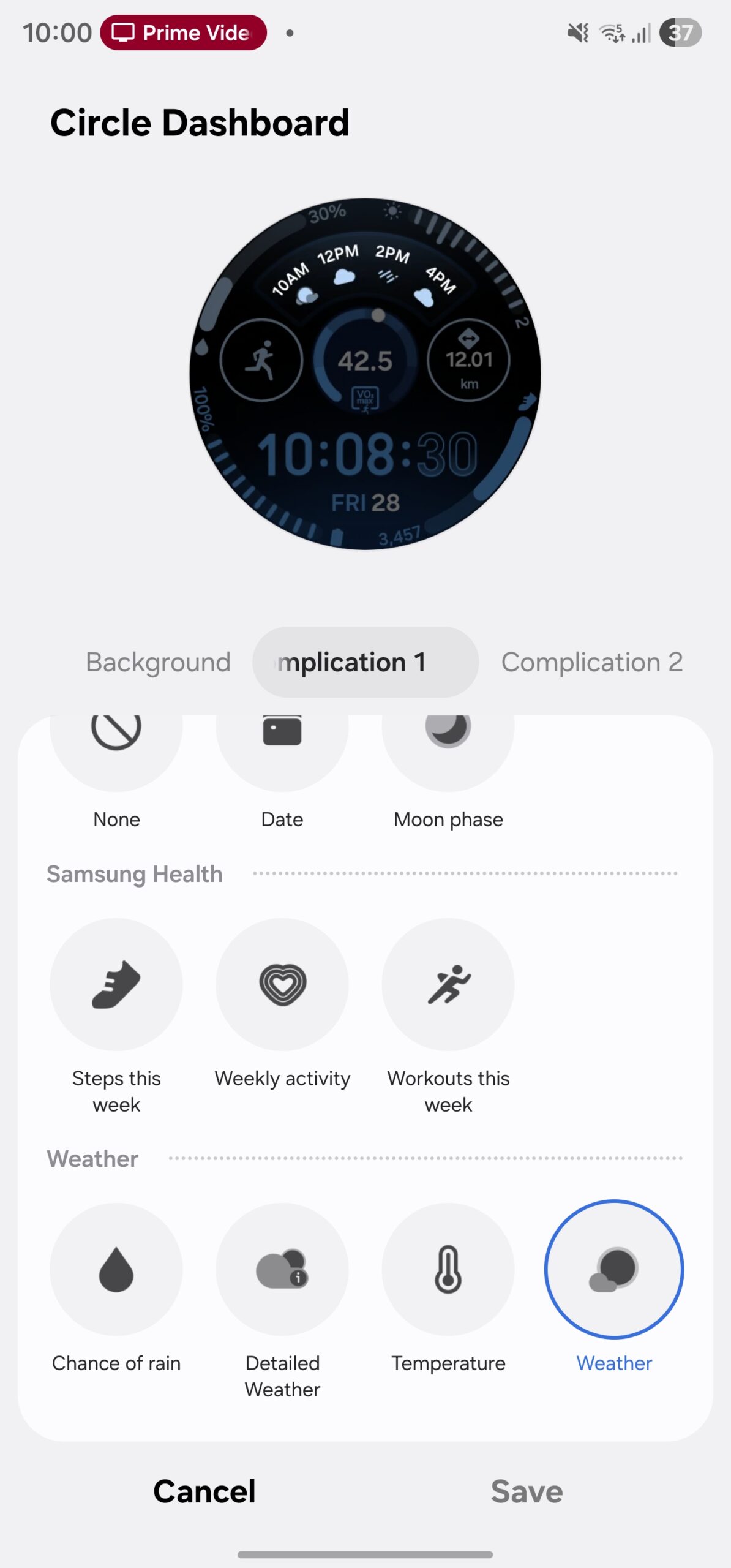Tap the currently selected Weather complication
Screen dimensions: 731x1568
[x=613, y=1271]
